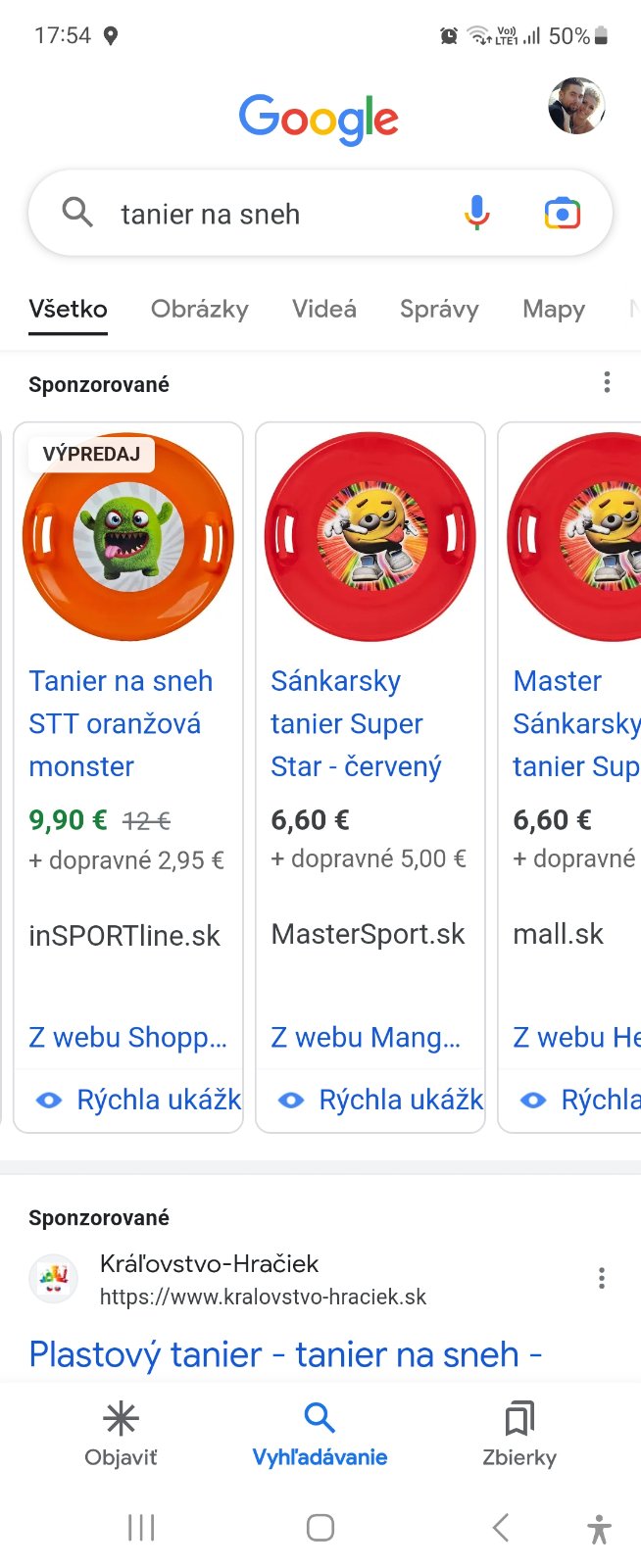Tap Rýchla ukážka on the inSPORTline.sk card
Viewport: 641px width, 1568px height.
(137, 1100)
